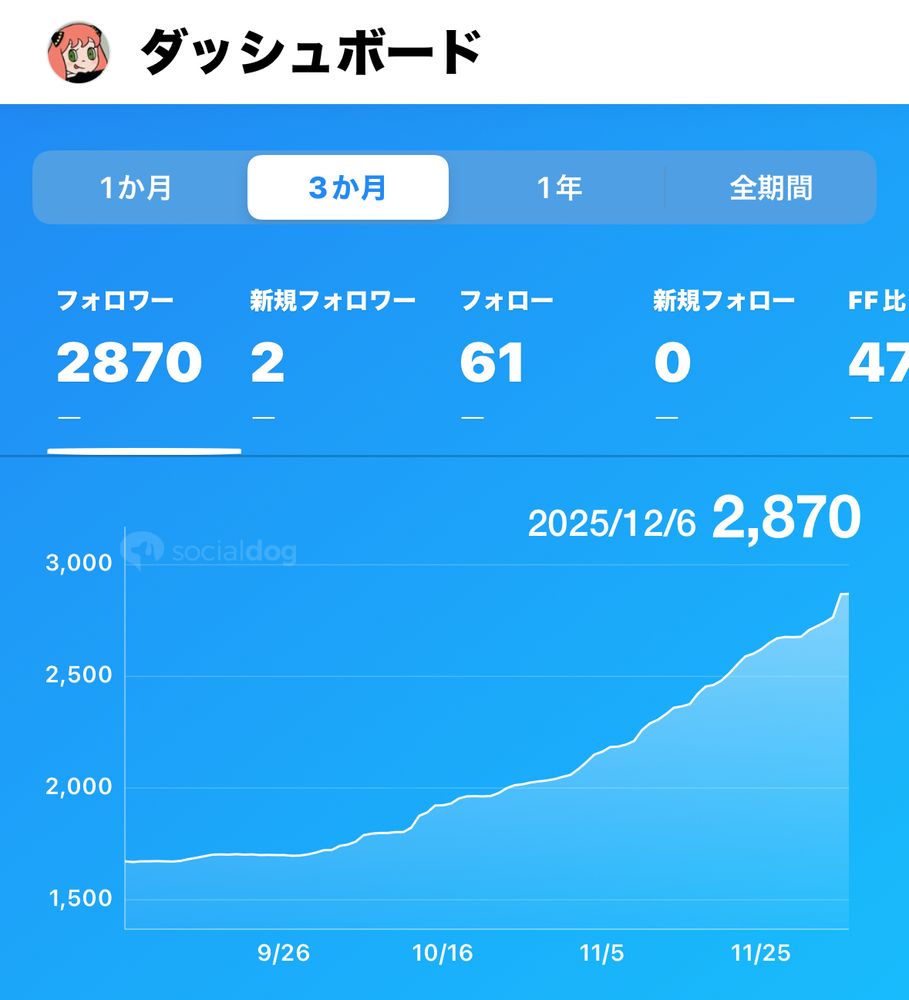Select the FF比 metric
This screenshot has height=1000, width=909.
[878, 356]
